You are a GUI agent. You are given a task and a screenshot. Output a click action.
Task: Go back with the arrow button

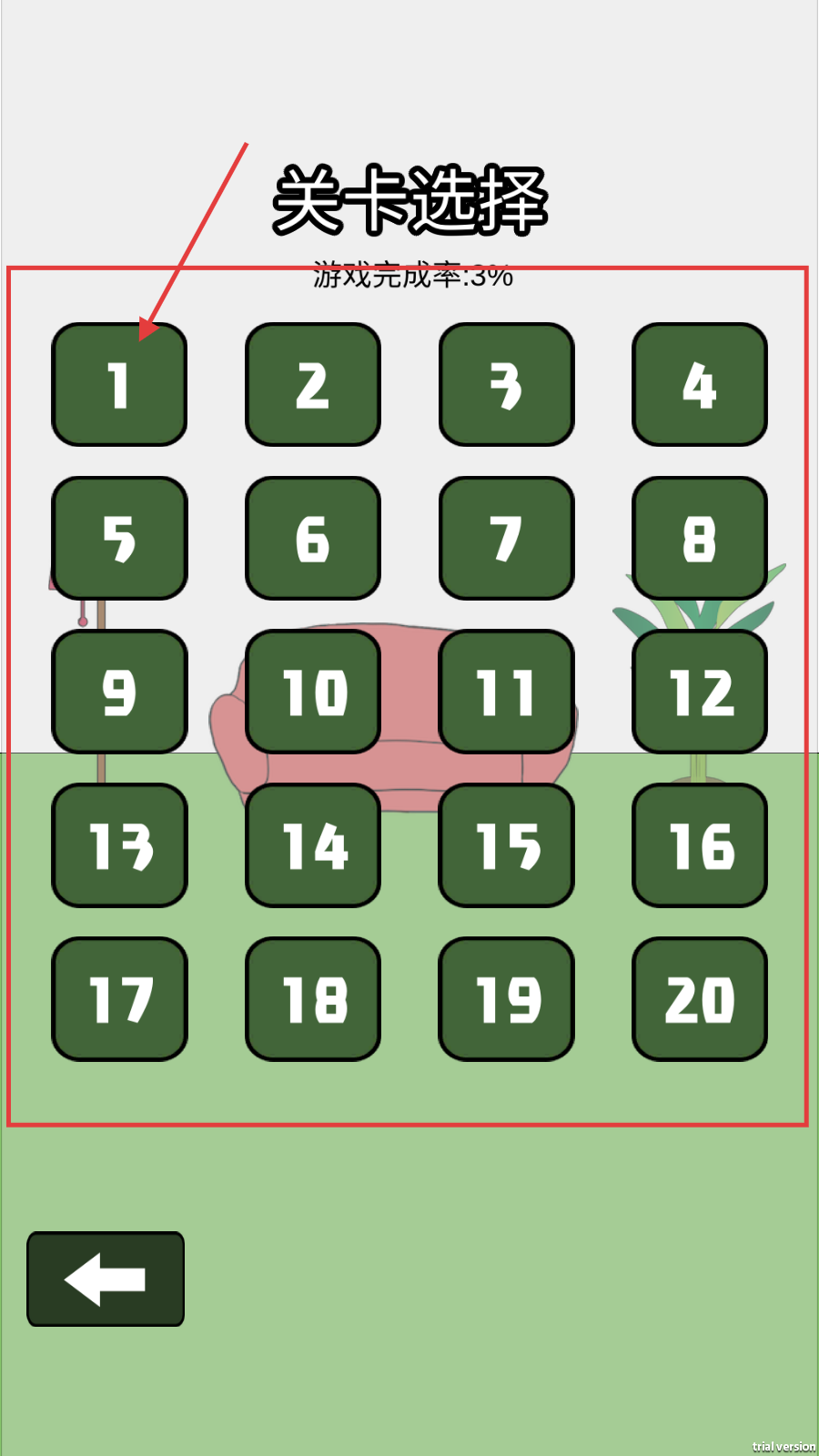pyautogui.click(x=106, y=1279)
